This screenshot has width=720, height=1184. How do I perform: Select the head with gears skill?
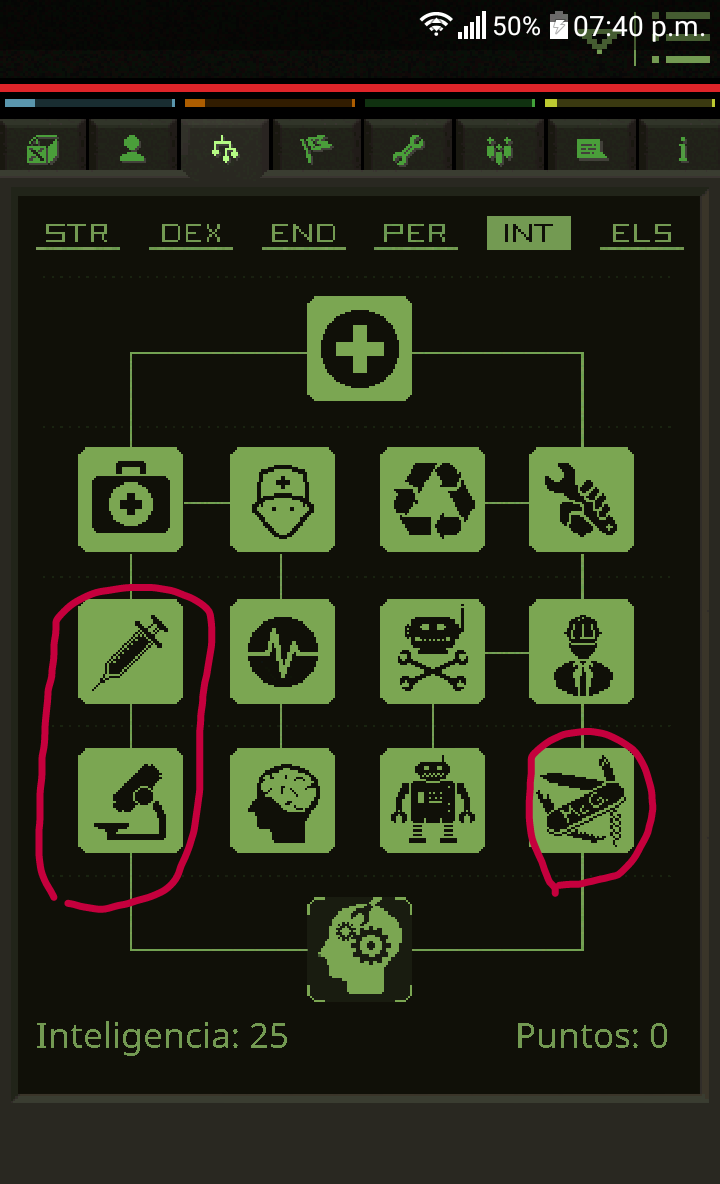359,949
